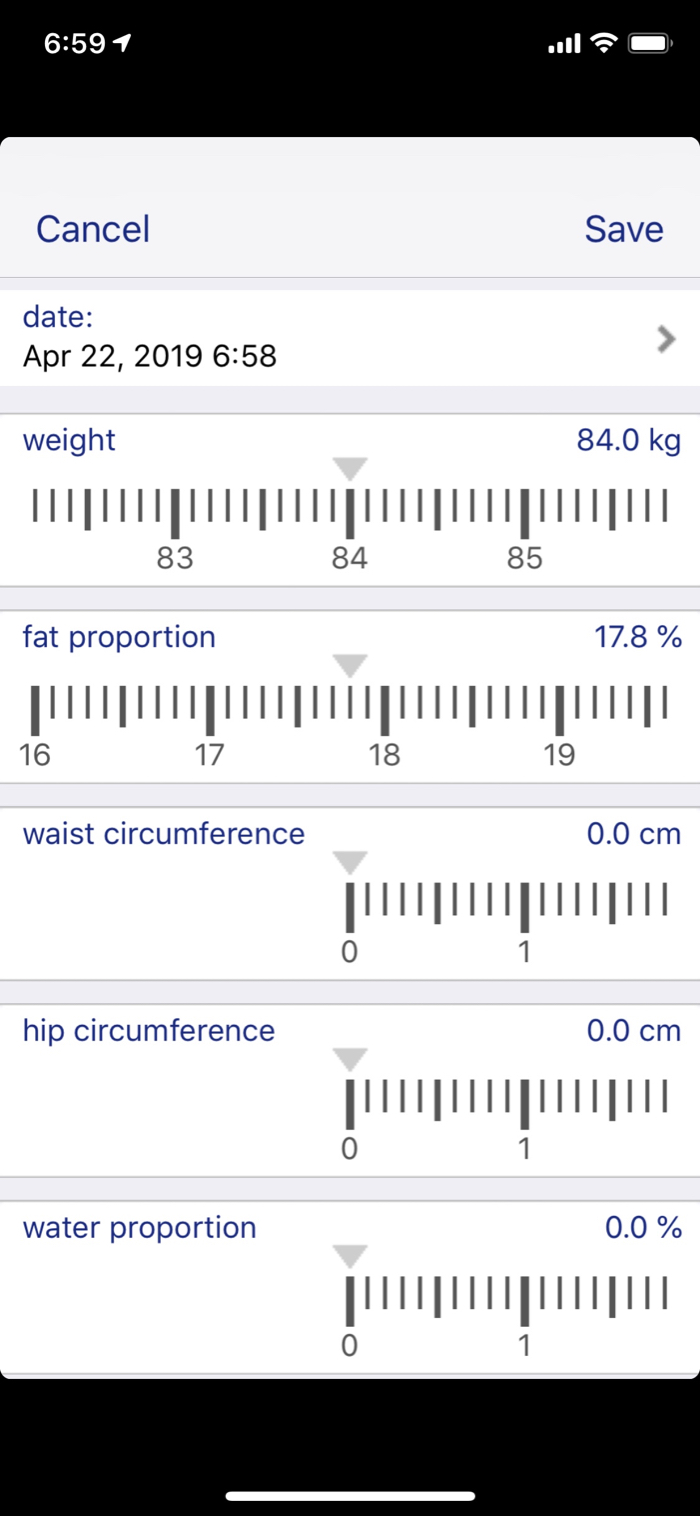Cancel the new measurement entry
This screenshot has height=1516, width=700.
coord(93,229)
